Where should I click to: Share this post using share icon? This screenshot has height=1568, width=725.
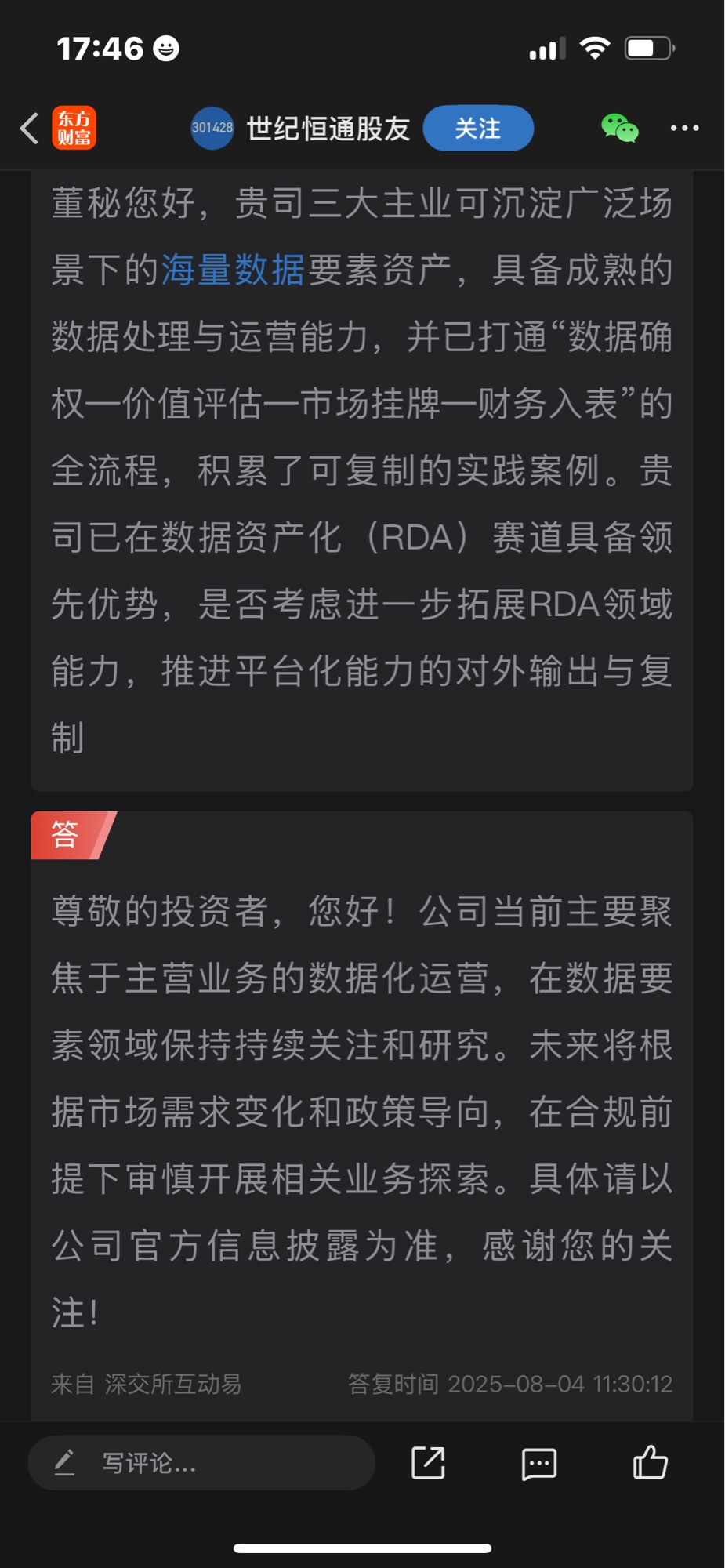pyautogui.click(x=428, y=1463)
